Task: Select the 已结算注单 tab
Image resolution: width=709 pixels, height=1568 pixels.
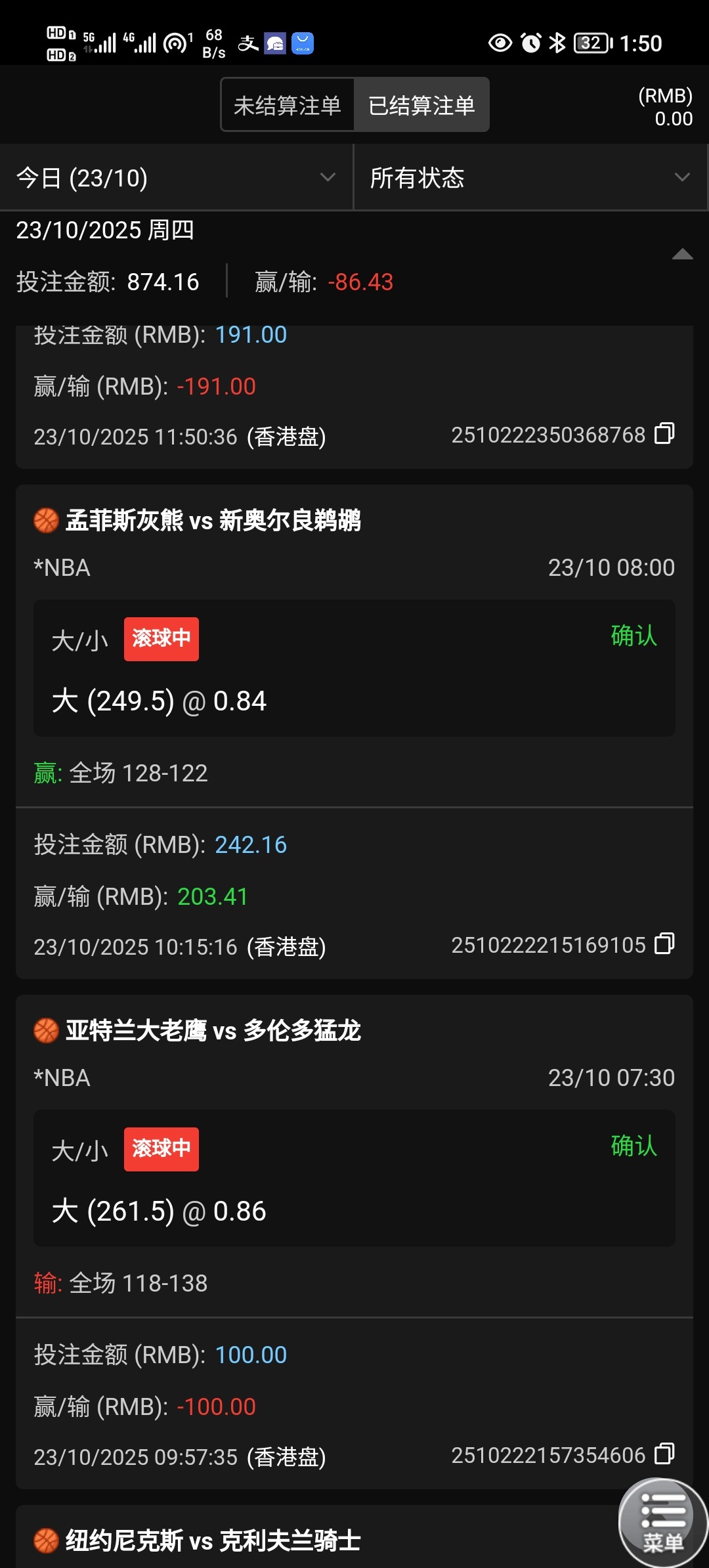Action: [x=421, y=105]
